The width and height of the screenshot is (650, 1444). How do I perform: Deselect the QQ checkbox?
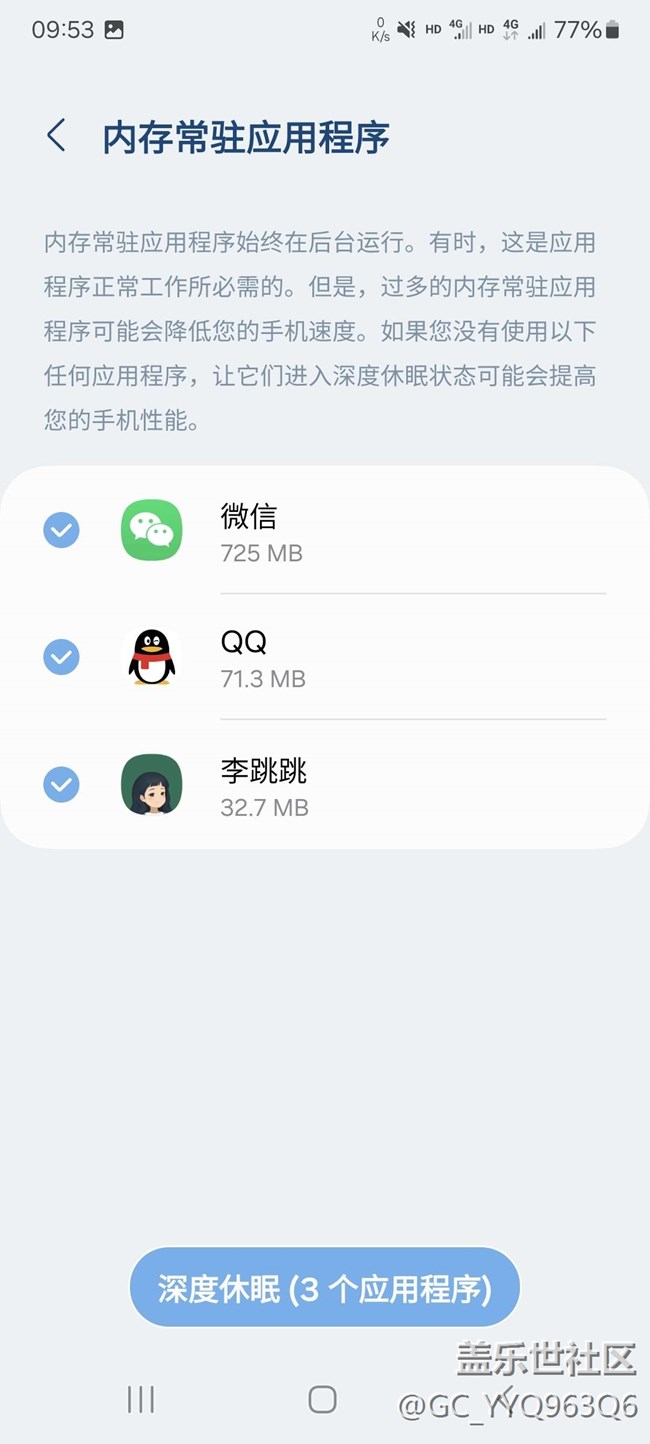click(x=61, y=657)
